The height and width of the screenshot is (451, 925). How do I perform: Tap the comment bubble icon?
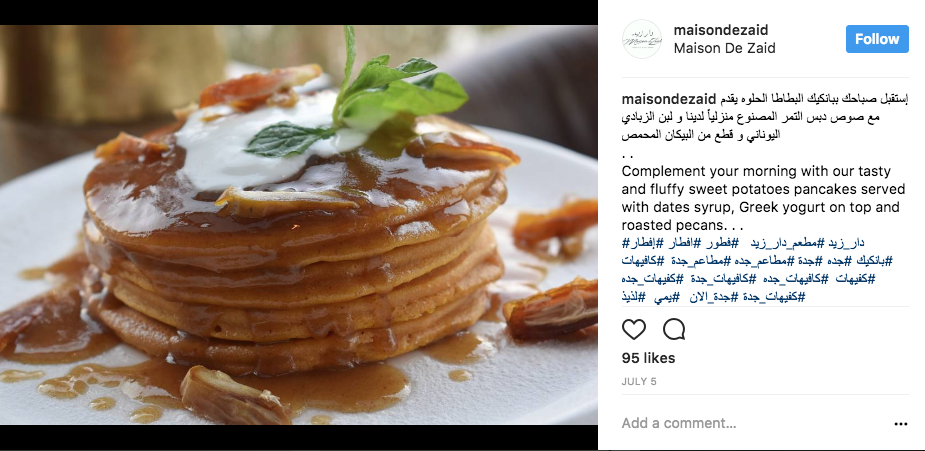point(674,329)
